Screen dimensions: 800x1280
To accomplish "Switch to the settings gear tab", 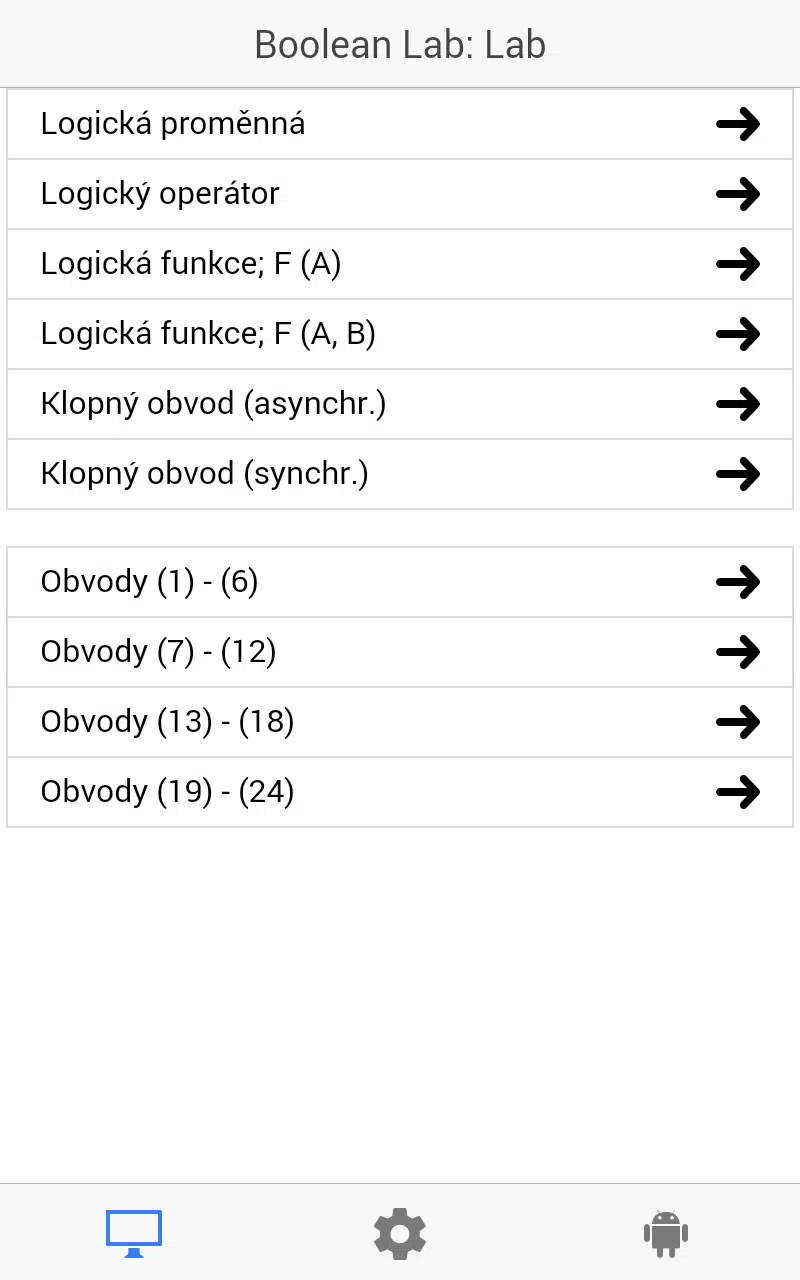I will (x=400, y=1234).
